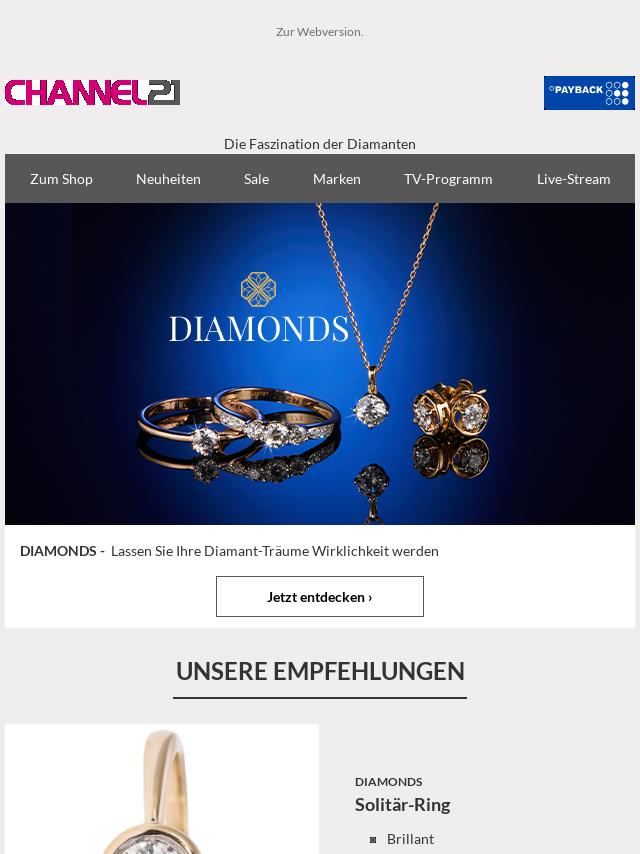640x854 pixels.
Task: Open the Marken page
Action: coord(336,179)
